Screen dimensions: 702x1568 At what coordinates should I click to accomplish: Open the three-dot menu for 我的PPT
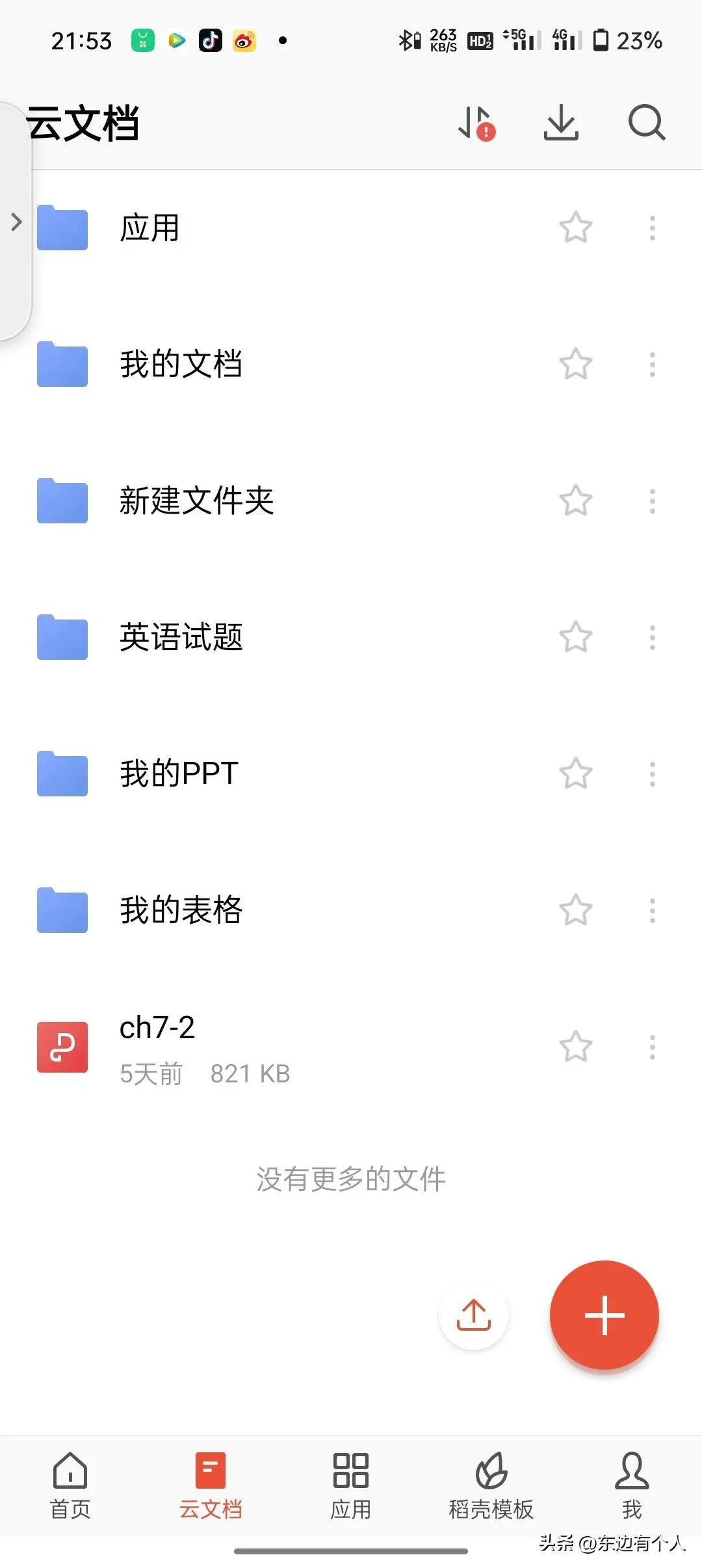pyautogui.click(x=652, y=774)
